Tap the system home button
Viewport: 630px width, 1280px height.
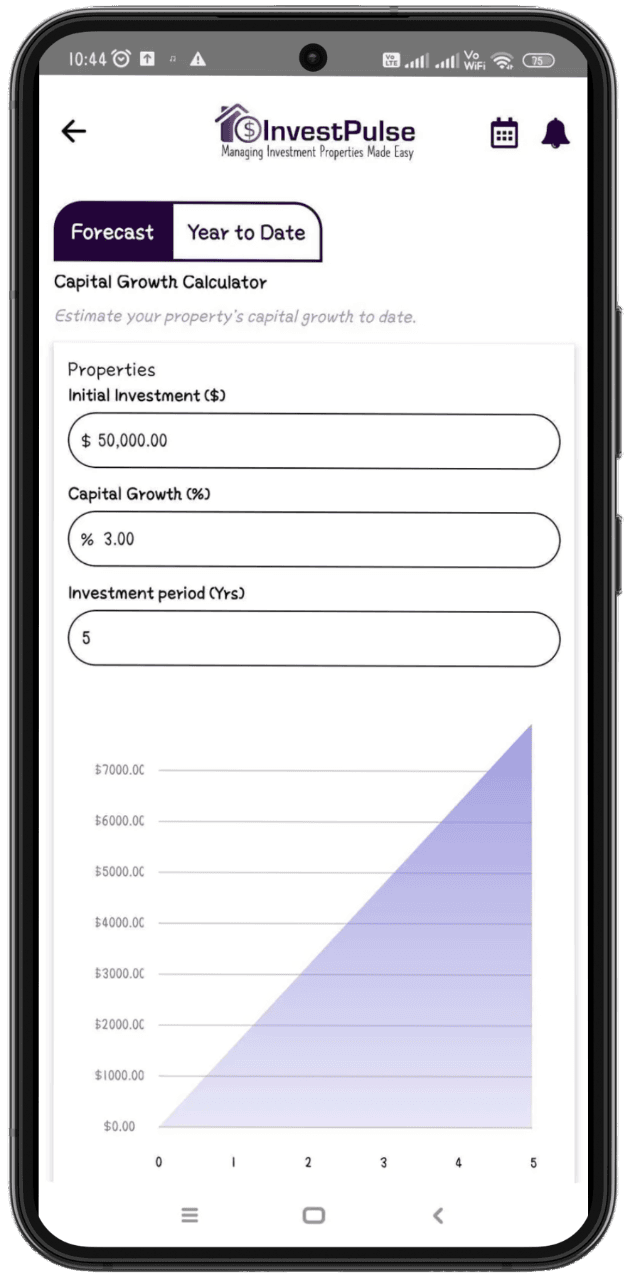(x=314, y=1215)
